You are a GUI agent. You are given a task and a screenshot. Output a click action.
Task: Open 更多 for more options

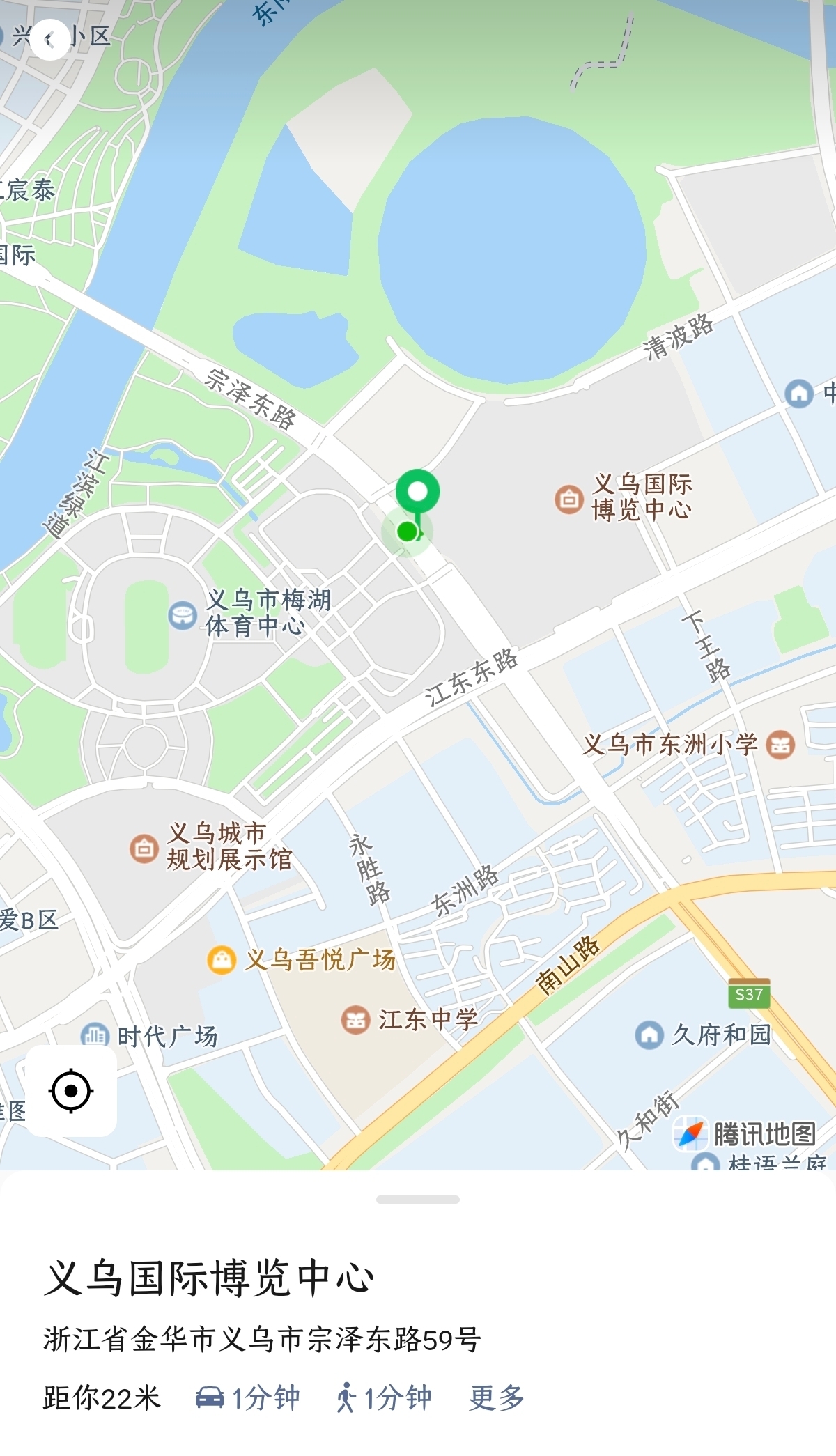point(496,1397)
